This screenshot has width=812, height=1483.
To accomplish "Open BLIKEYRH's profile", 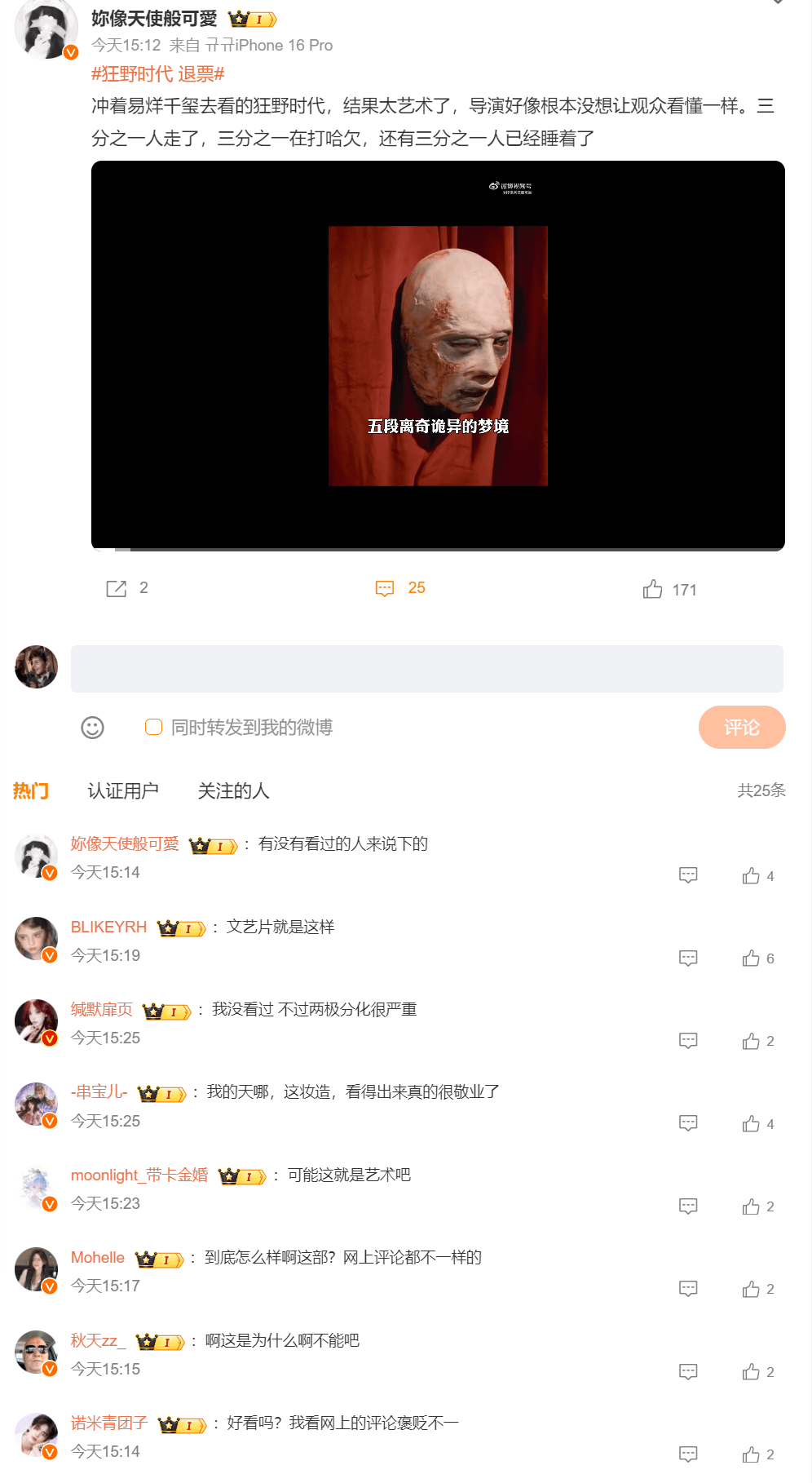I will coord(108,927).
